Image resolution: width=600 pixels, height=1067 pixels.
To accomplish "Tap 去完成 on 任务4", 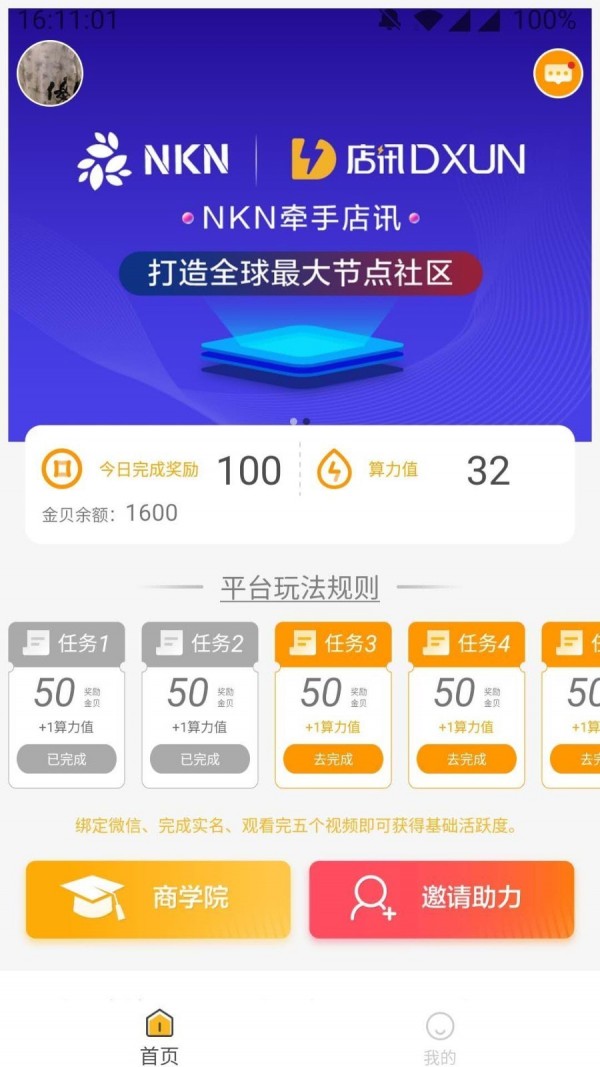I will point(466,759).
